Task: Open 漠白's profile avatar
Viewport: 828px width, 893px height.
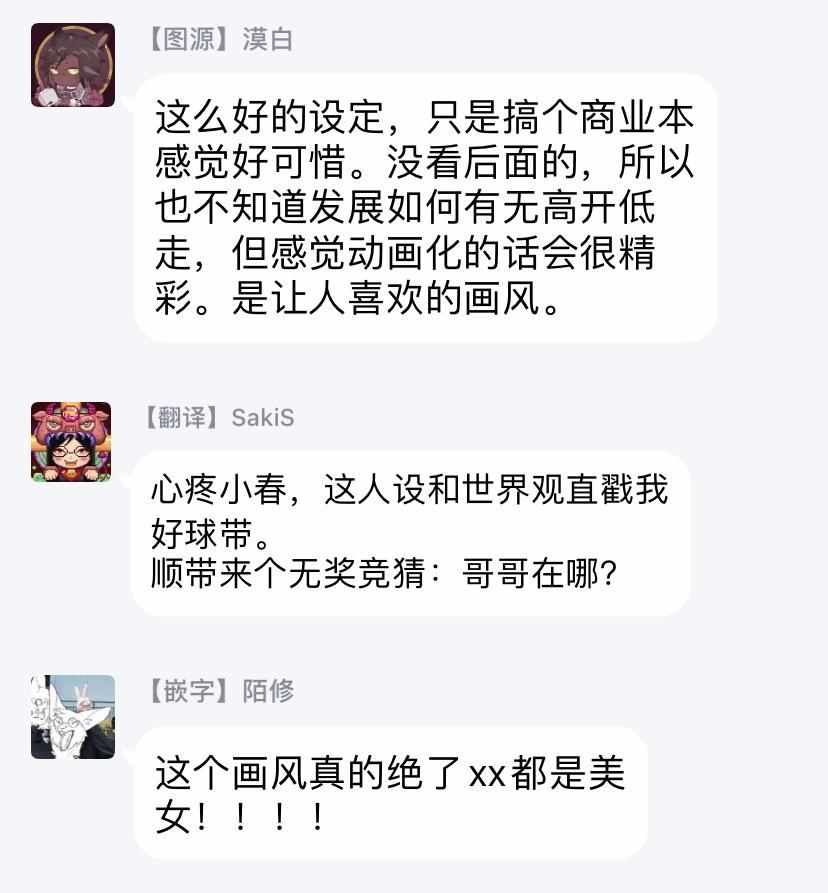Action: pos(73,65)
